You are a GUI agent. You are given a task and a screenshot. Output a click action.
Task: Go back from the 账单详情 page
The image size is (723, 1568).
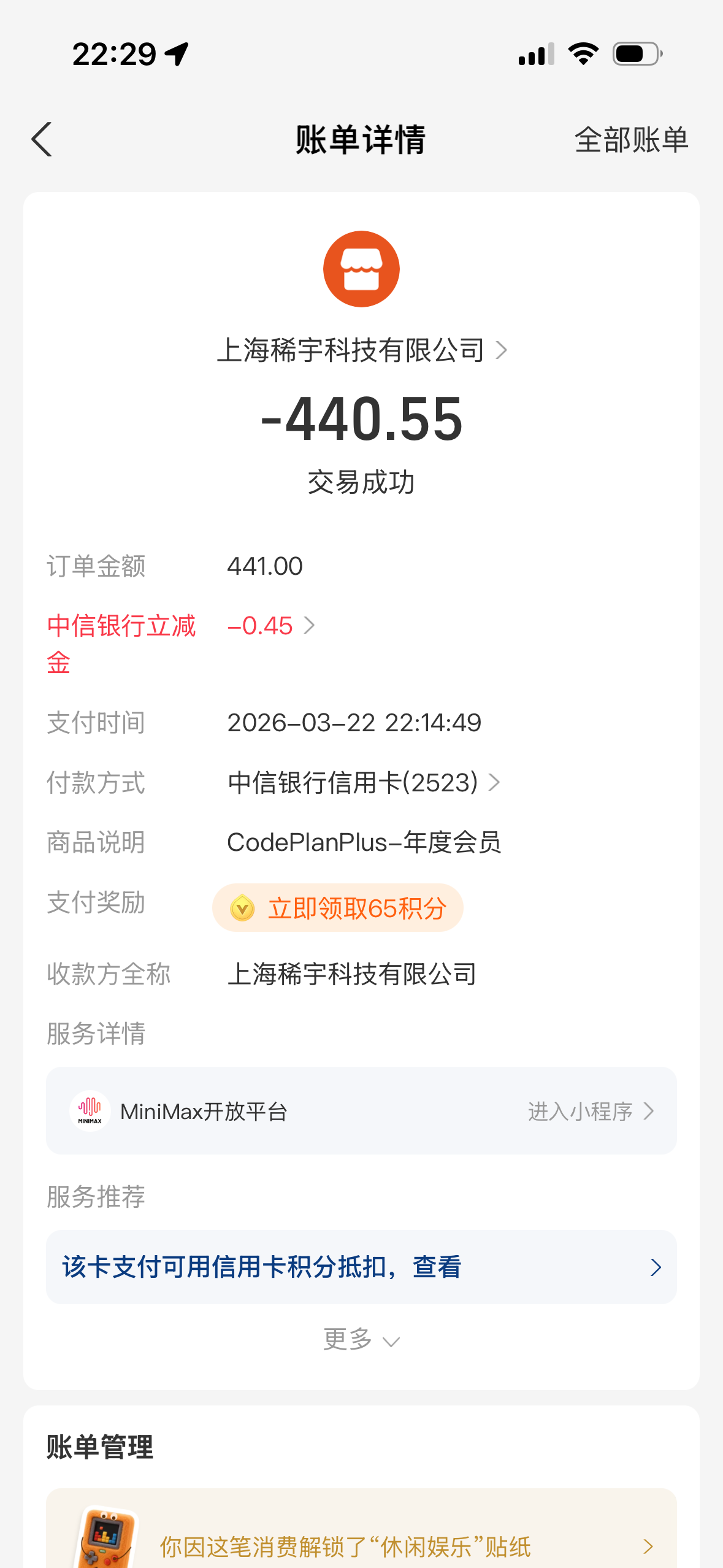(42, 140)
